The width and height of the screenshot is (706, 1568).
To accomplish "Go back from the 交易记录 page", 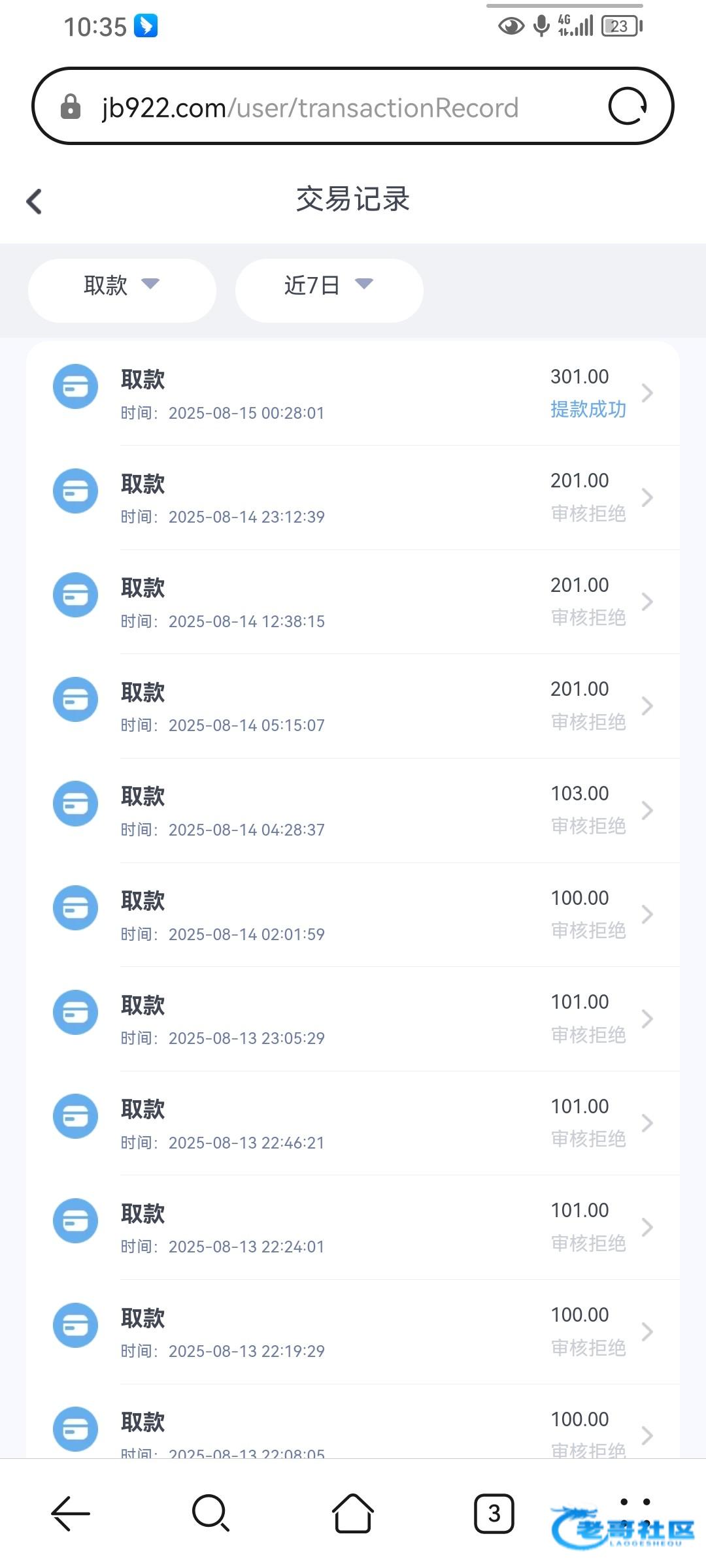I will [x=34, y=201].
